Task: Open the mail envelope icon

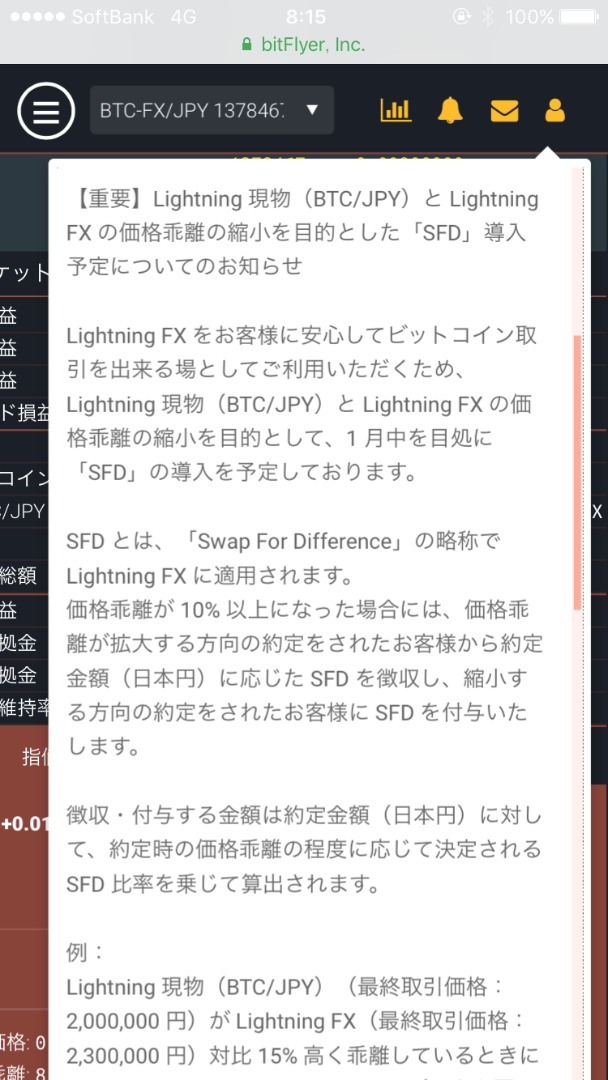Action: (x=504, y=110)
